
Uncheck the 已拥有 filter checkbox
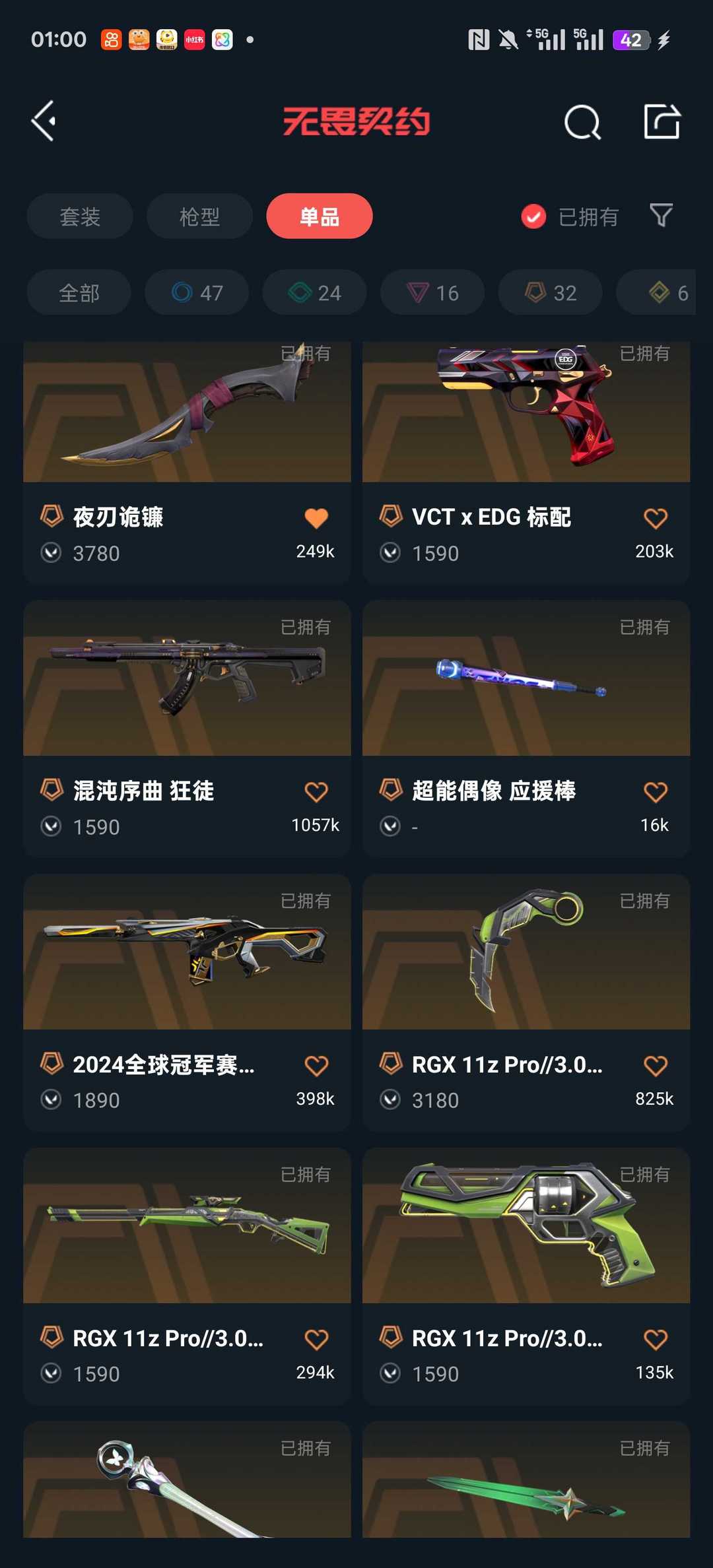[533, 216]
